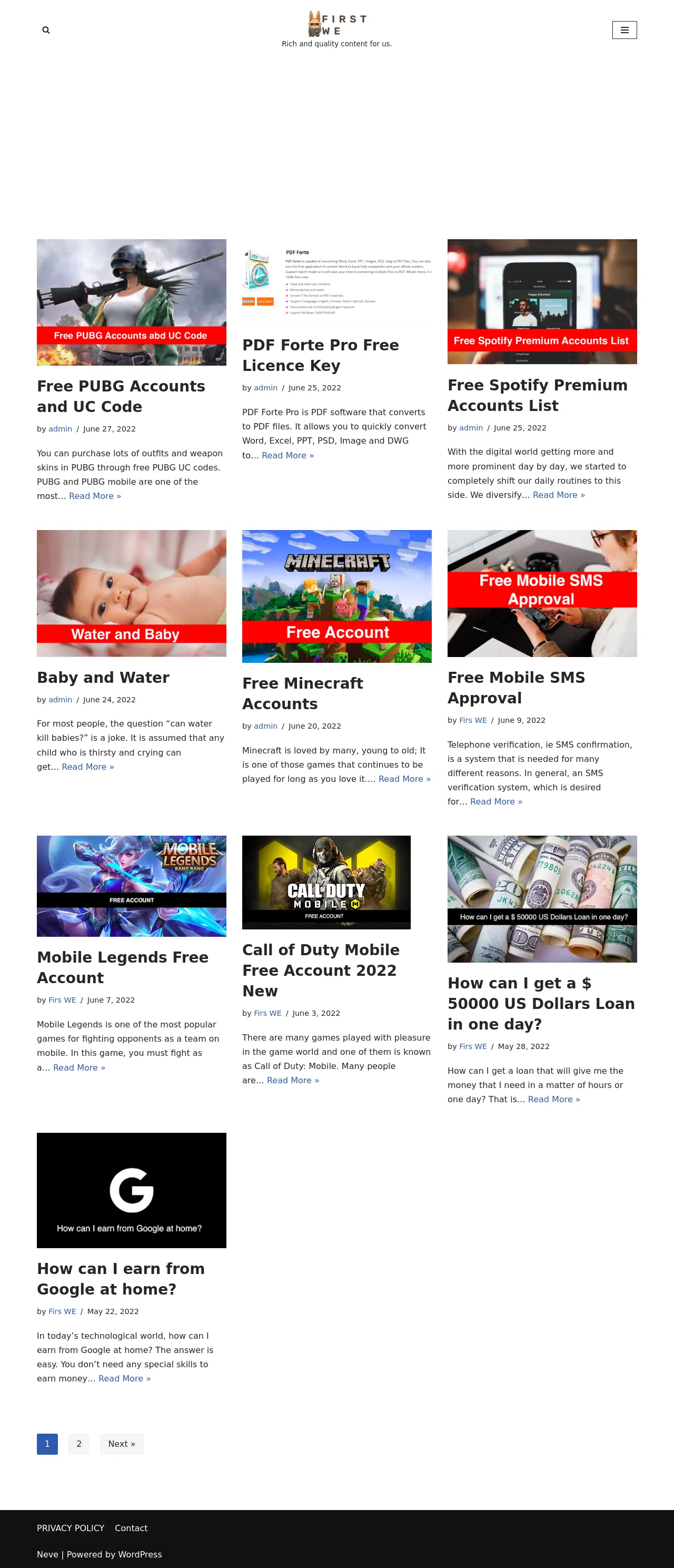
Task: Tap the Call of Duty Mobile Free Account title
Action: tap(321, 971)
